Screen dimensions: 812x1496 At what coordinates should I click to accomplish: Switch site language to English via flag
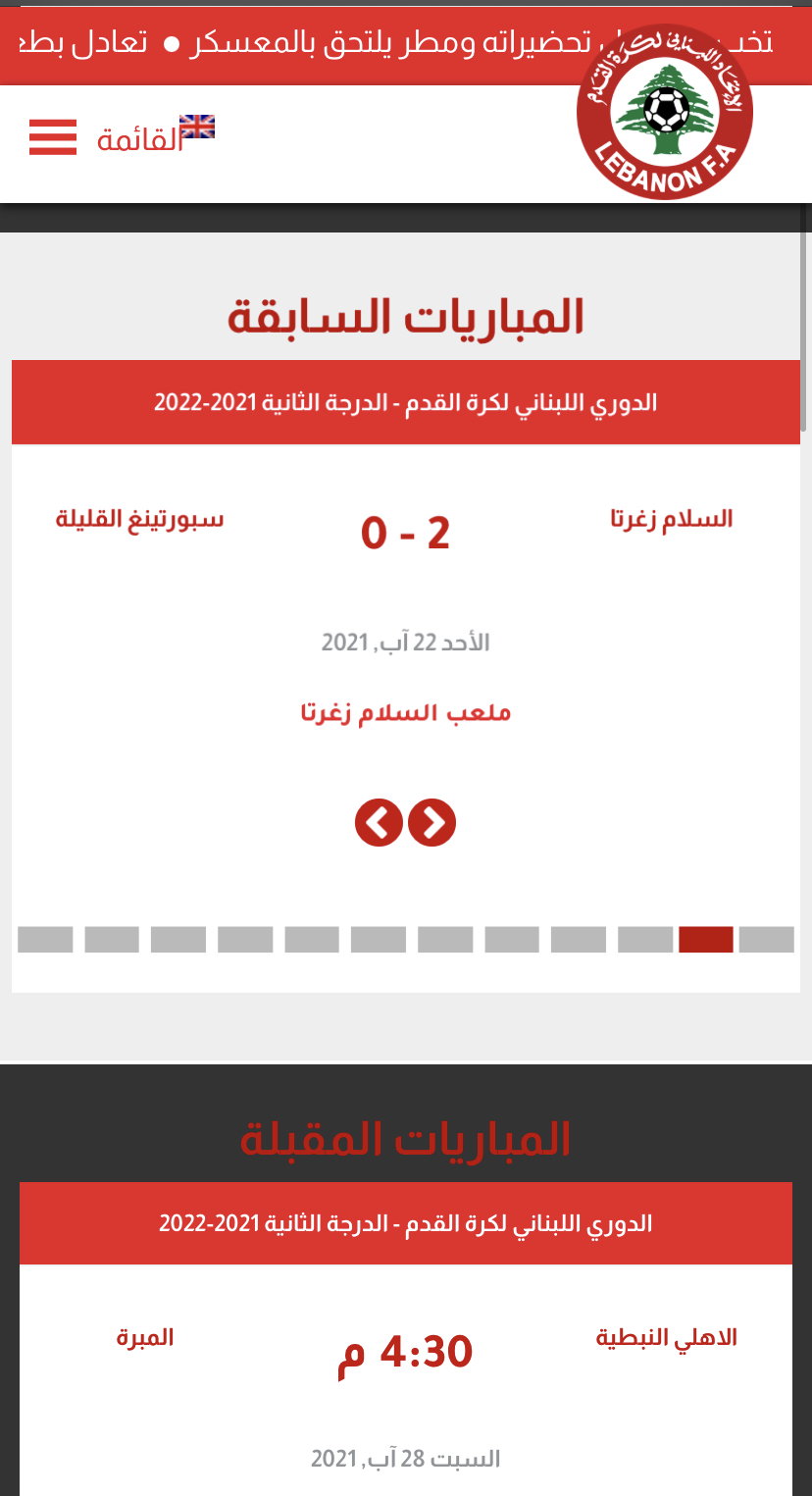(x=197, y=127)
